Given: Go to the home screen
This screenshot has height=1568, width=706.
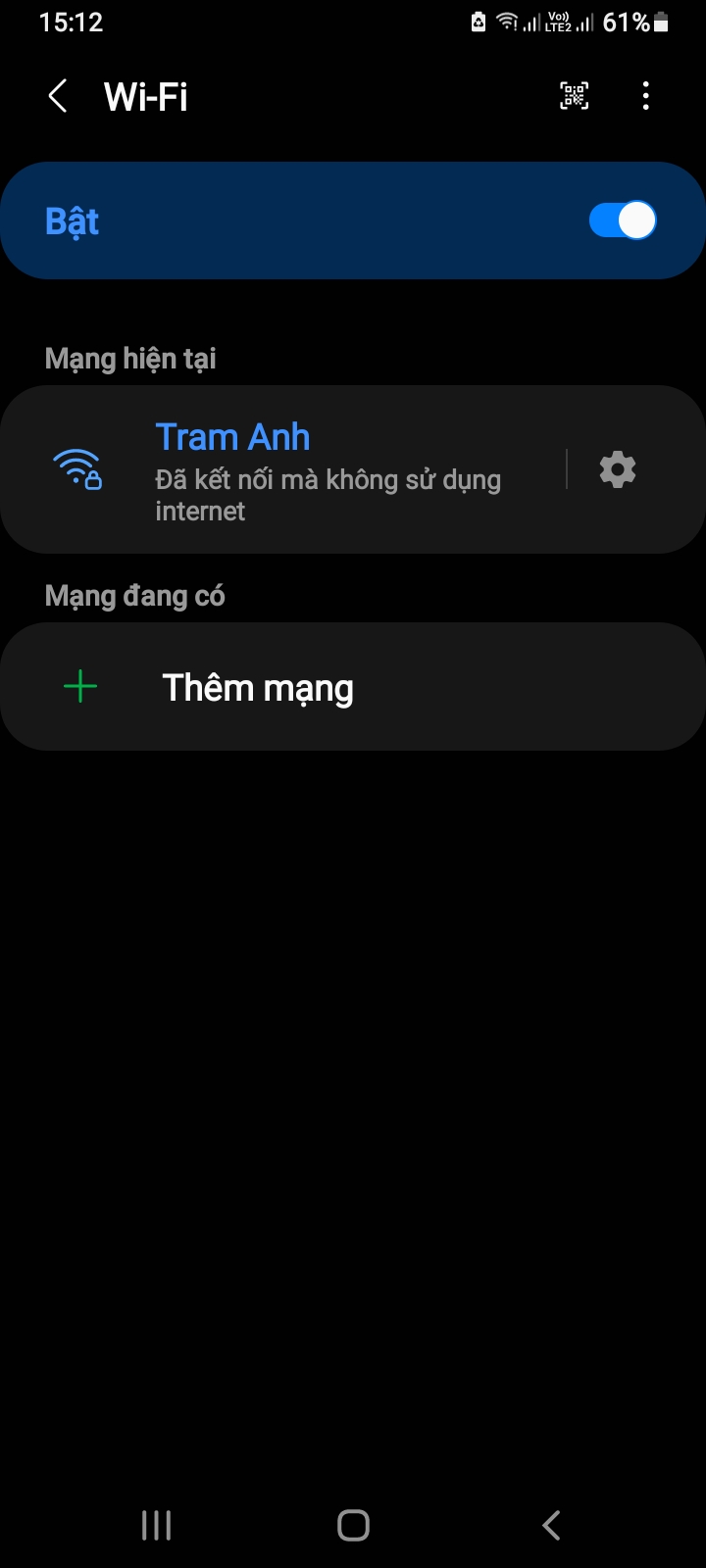Looking at the screenshot, I should [x=353, y=1525].
